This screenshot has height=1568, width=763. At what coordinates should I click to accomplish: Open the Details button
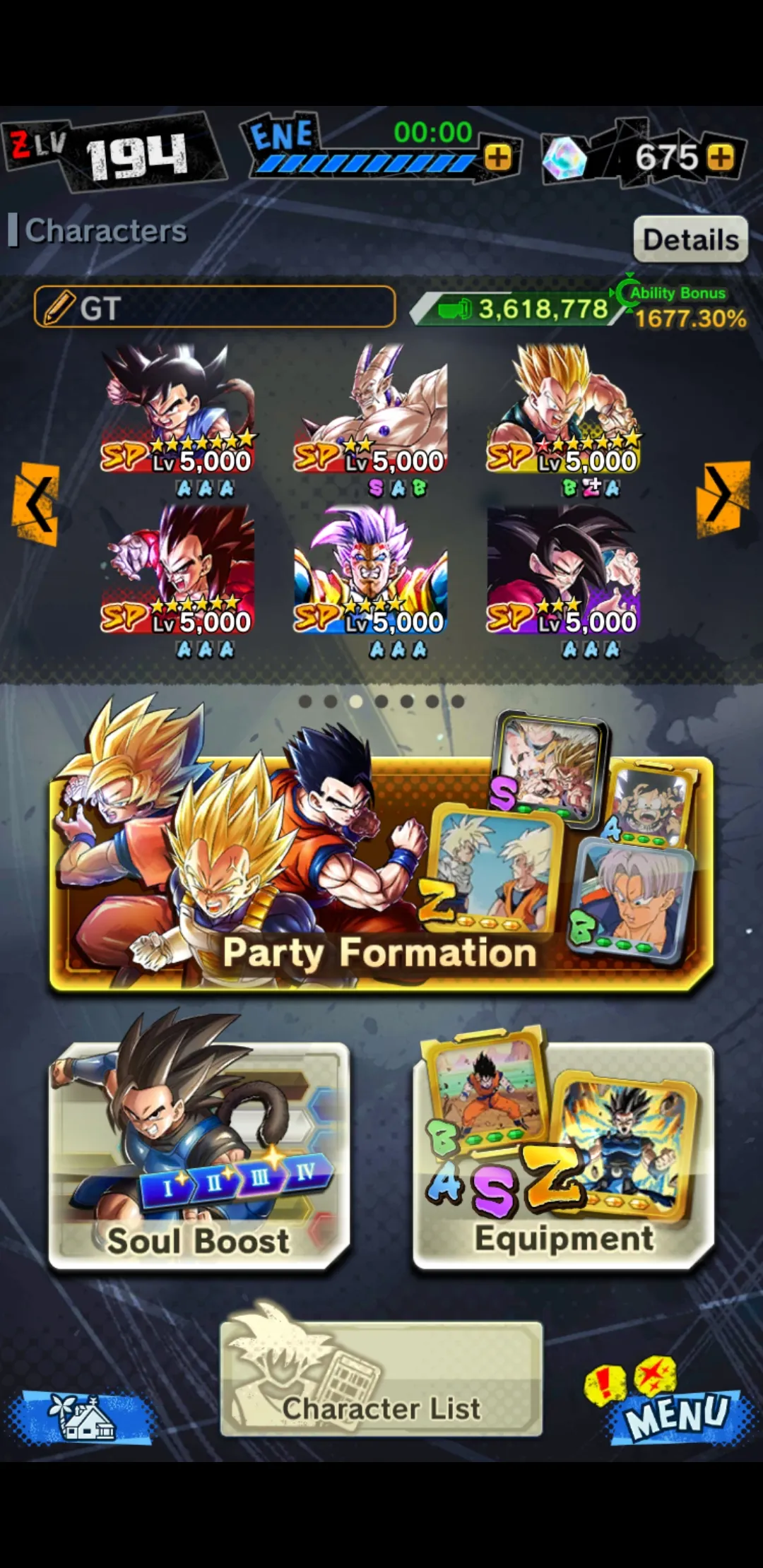[x=690, y=239]
